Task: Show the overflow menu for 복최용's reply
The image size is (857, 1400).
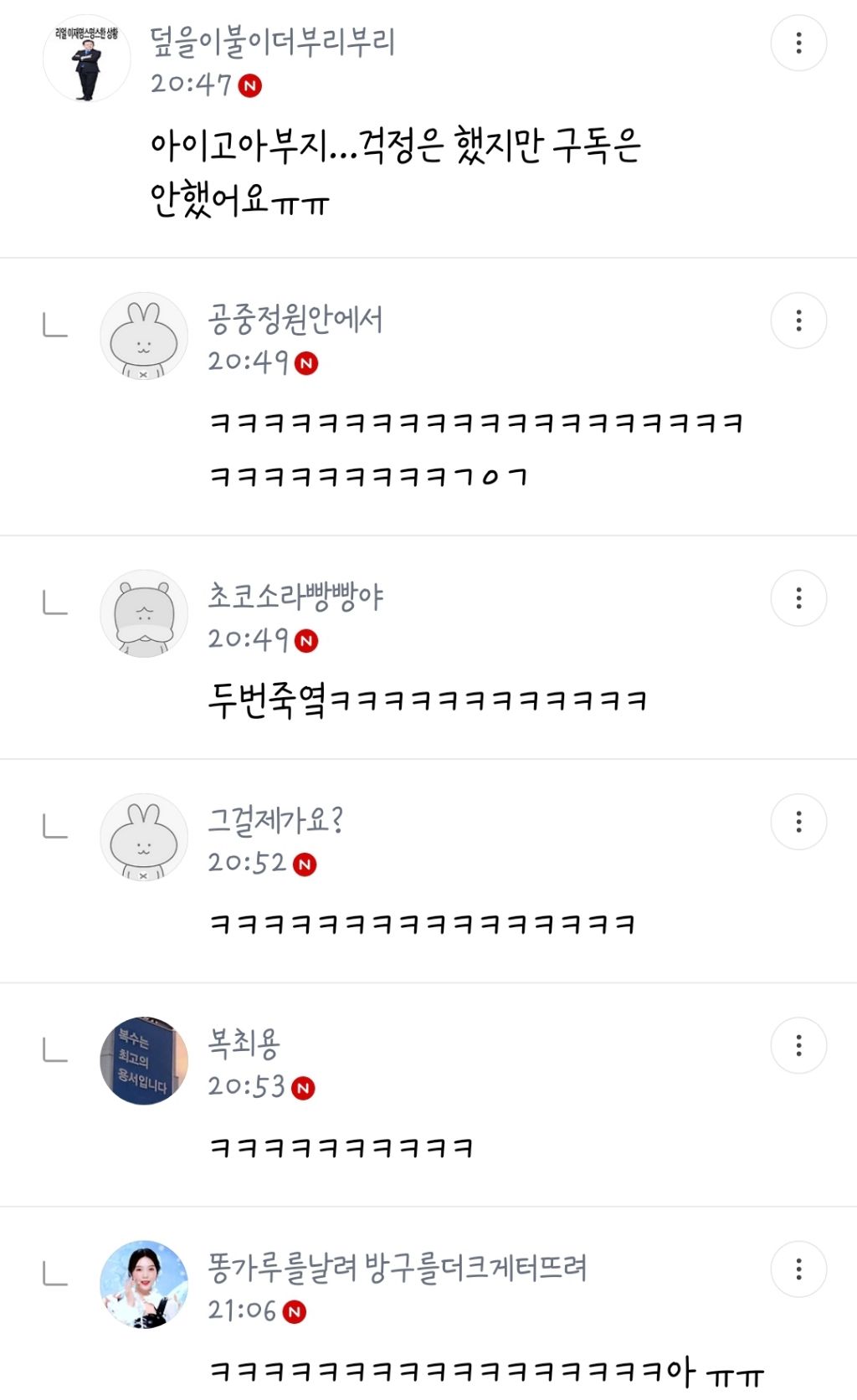Action: click(798, 1045)
